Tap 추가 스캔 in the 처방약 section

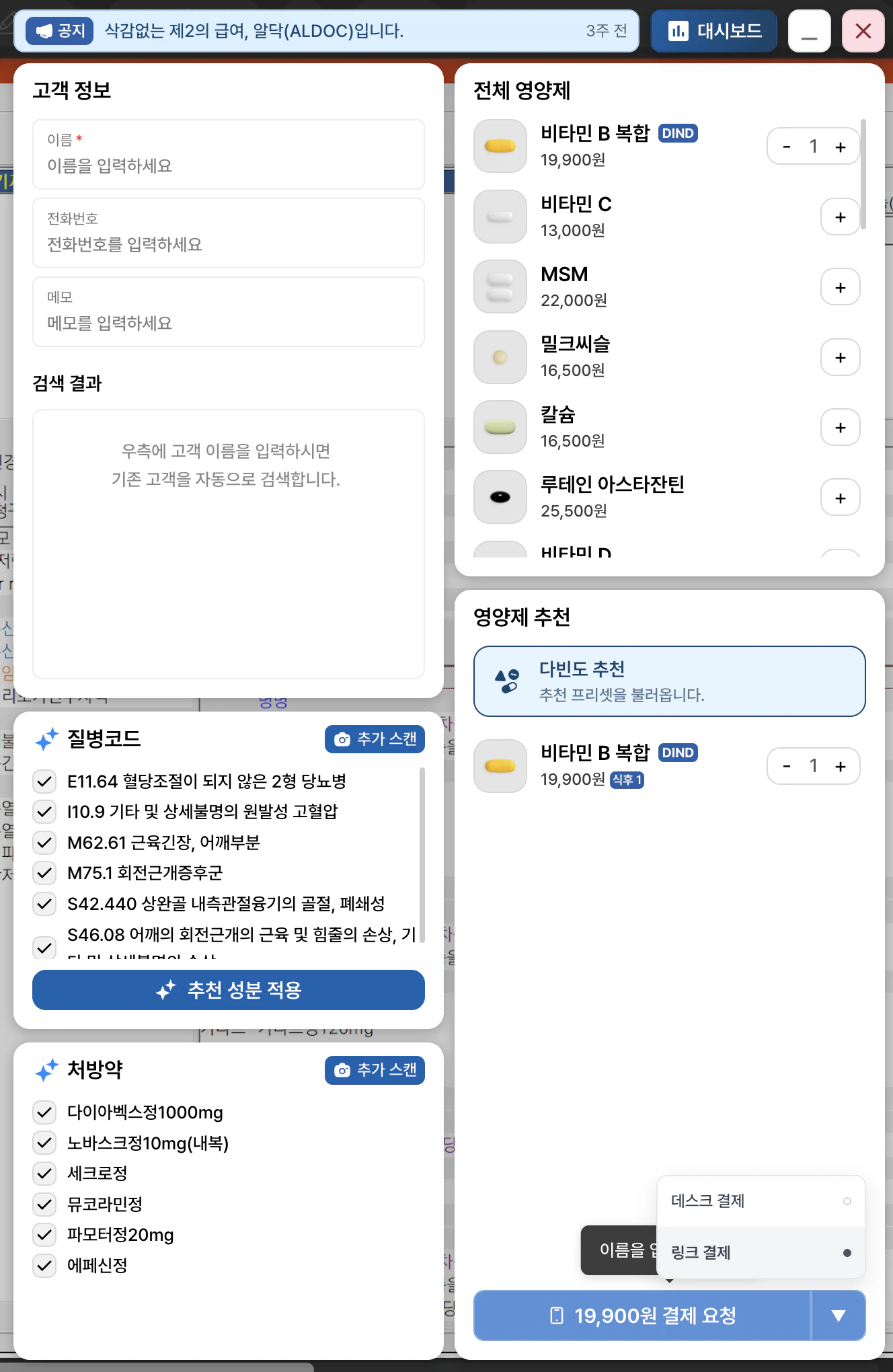click(x=375, y=1070)
